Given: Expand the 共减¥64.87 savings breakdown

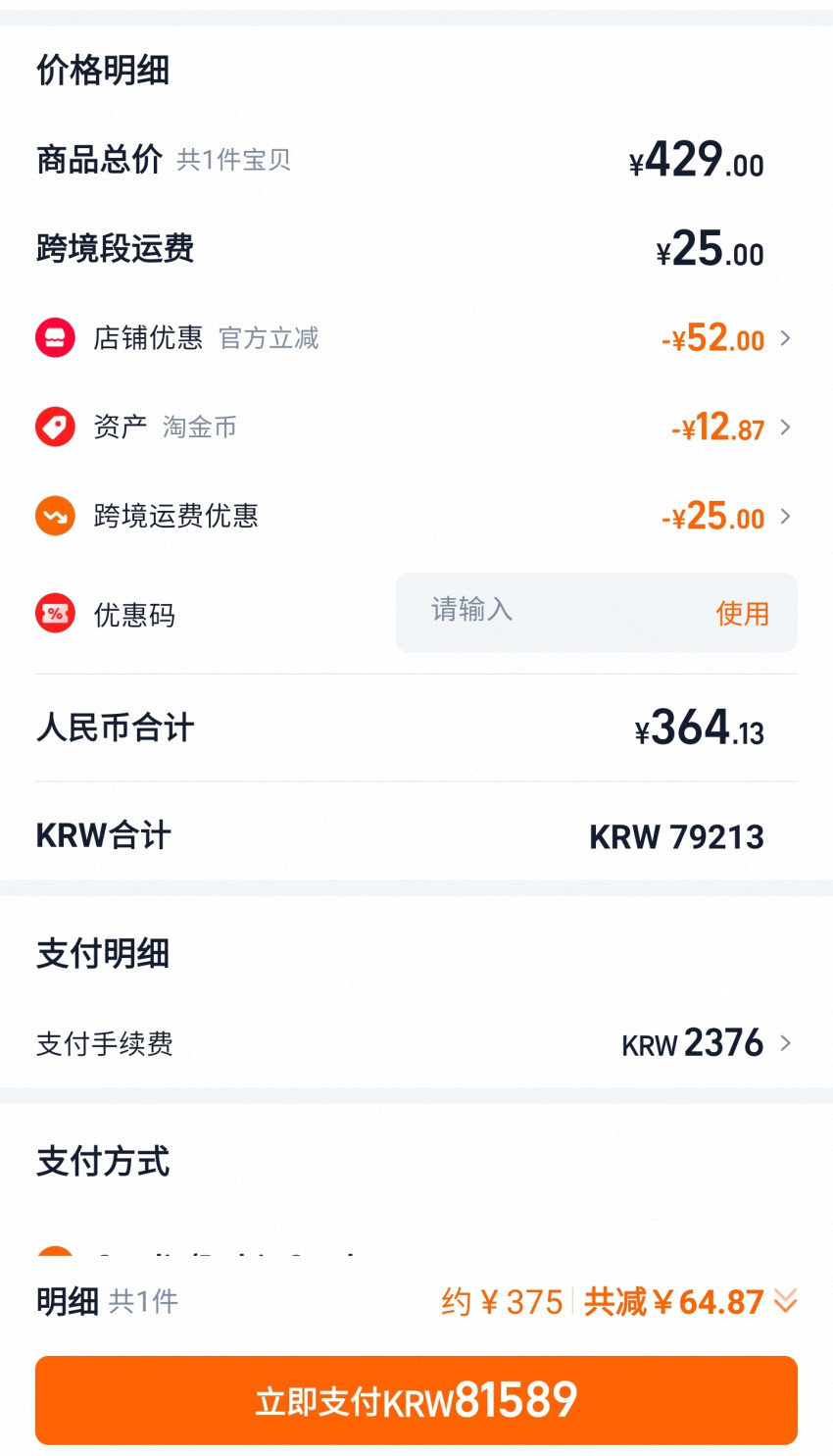Looking at the screenshot, I should pos(784,1302).
